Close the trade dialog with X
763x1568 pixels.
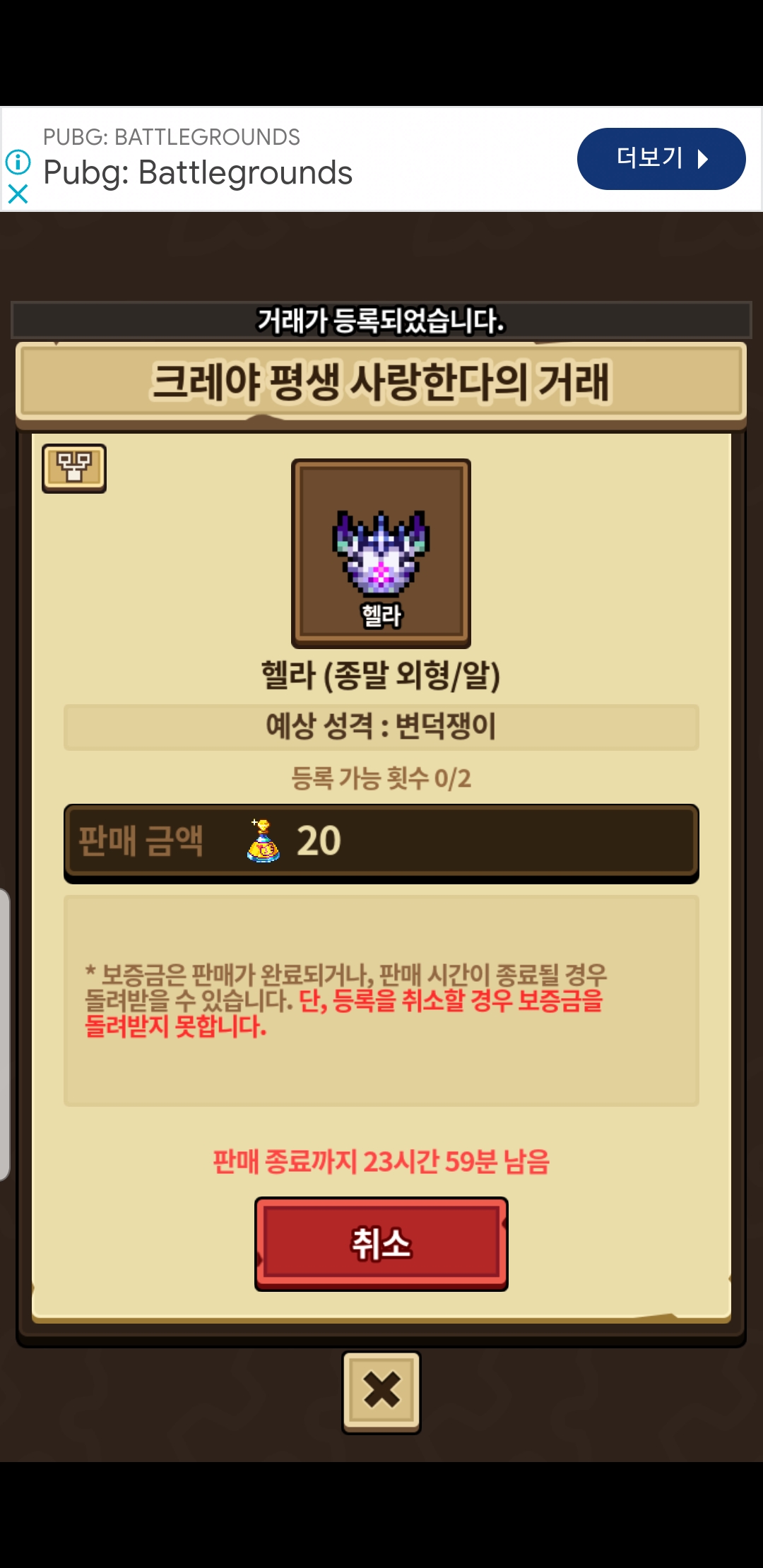coord(381,1391)
